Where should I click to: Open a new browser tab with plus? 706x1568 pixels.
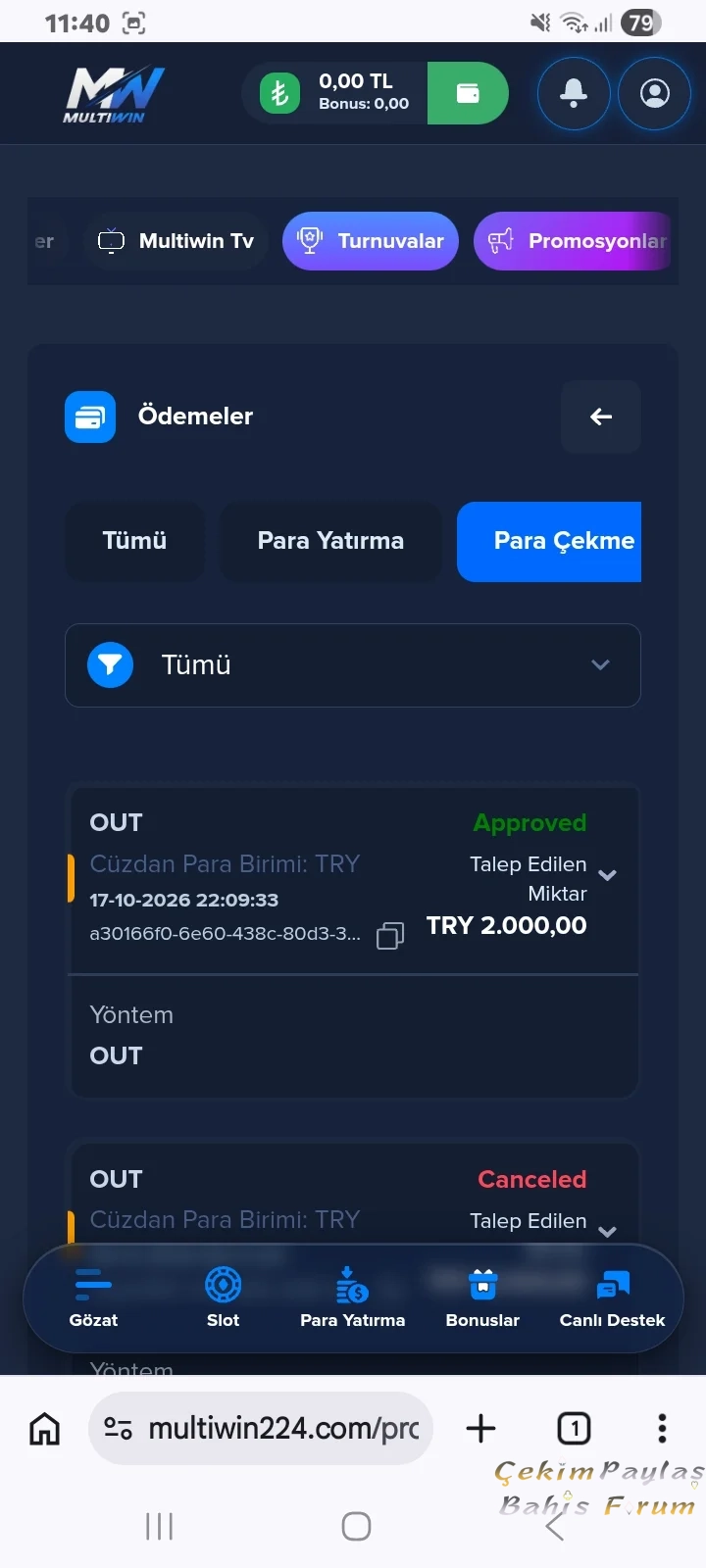(x=480, y=1428)
